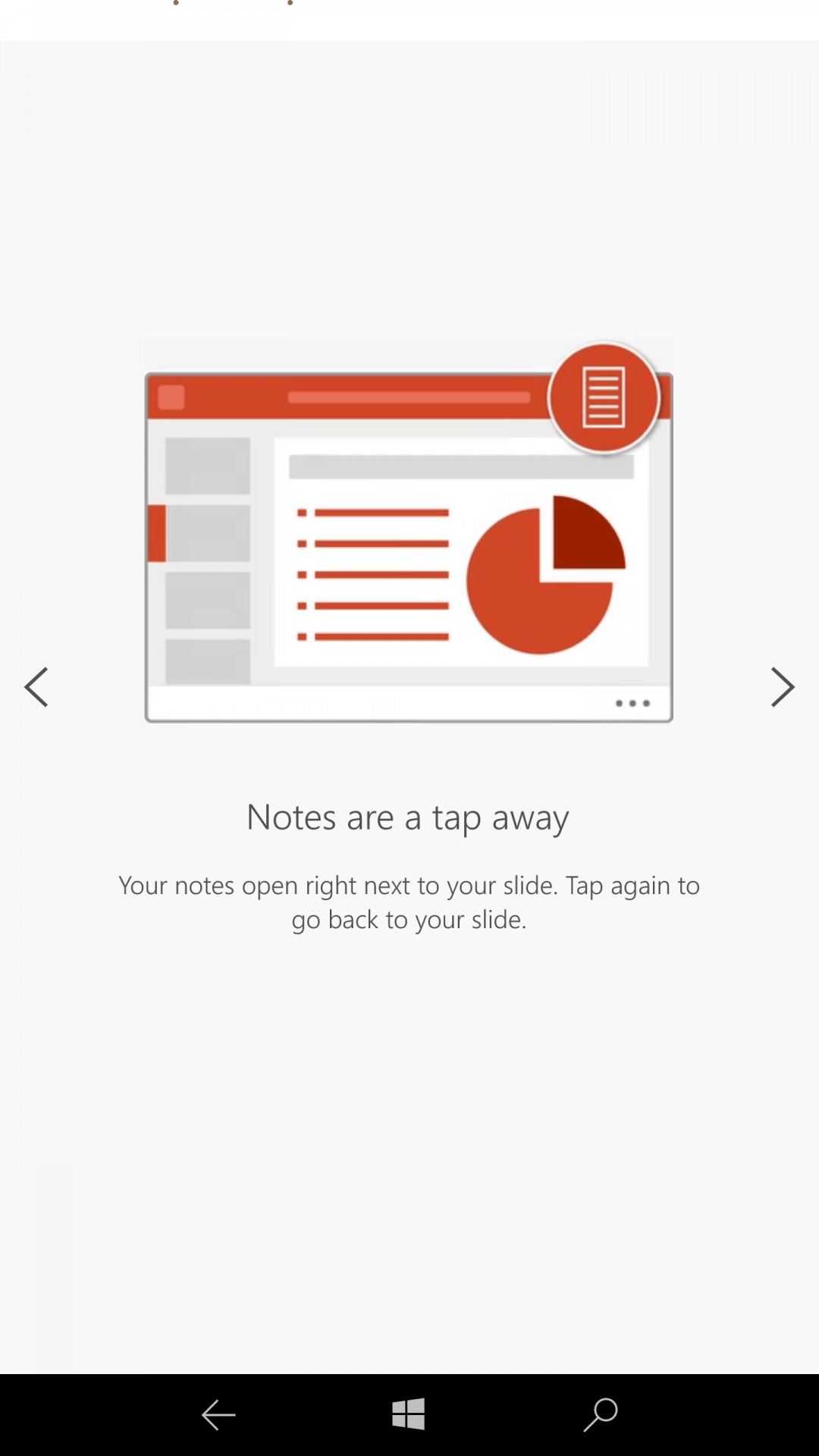This screenshot has width=819, height=1456.
Task: Go to the previous tutorial page
Action: click(x=36, y=687)
